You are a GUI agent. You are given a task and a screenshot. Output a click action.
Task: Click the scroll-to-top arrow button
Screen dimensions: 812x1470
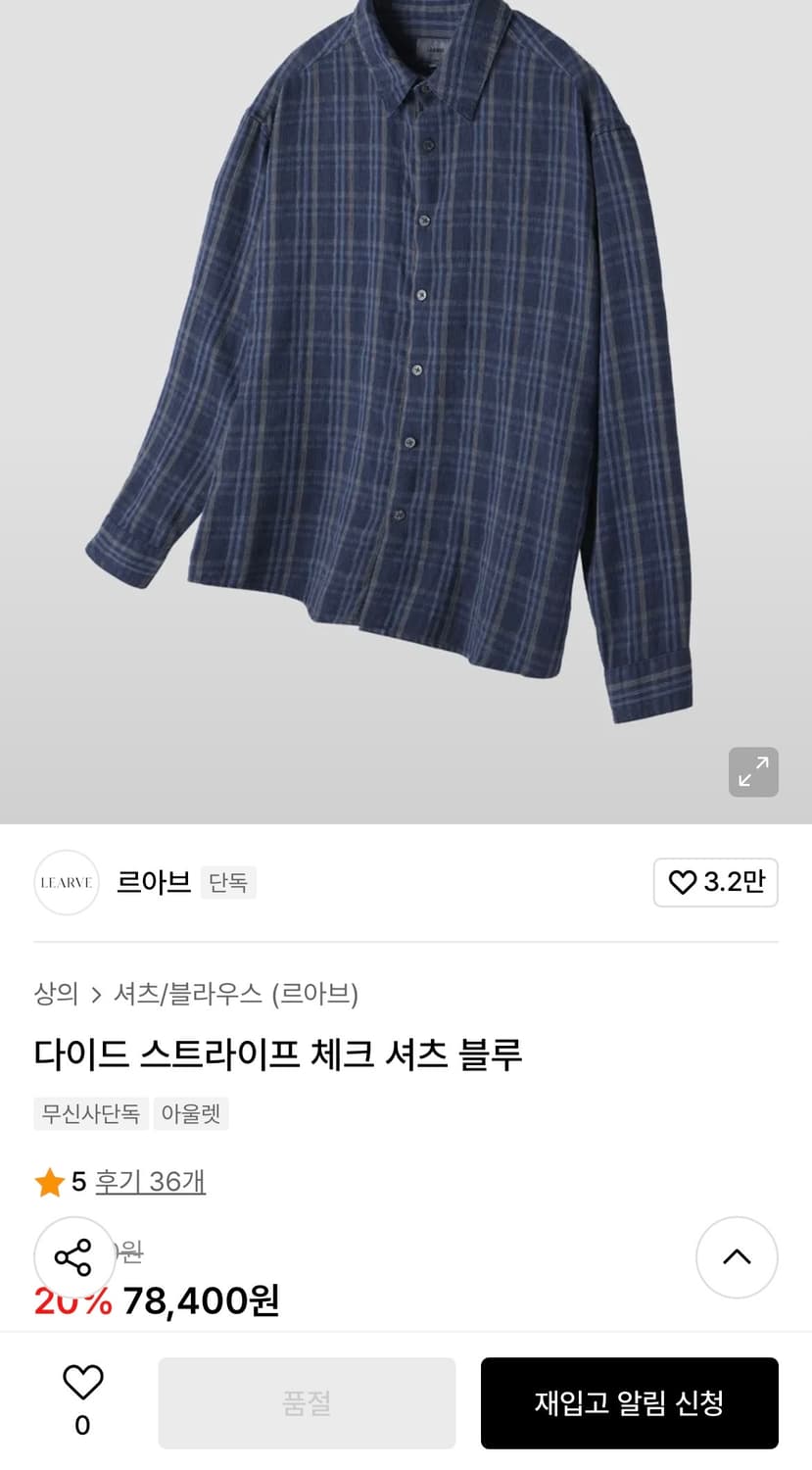[x=737, y=1257]
